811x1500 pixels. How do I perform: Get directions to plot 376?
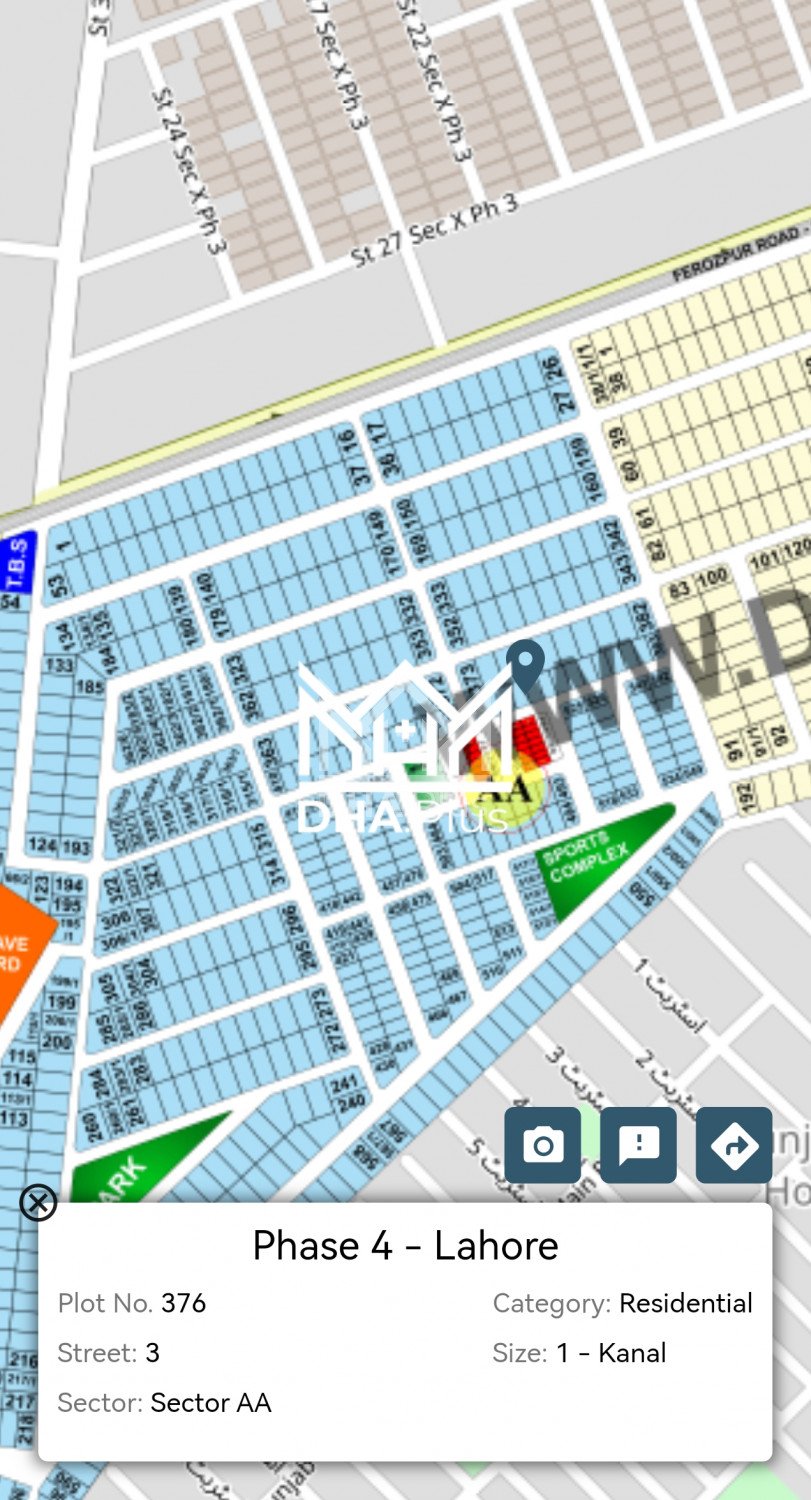click(x=734, y=1145)
